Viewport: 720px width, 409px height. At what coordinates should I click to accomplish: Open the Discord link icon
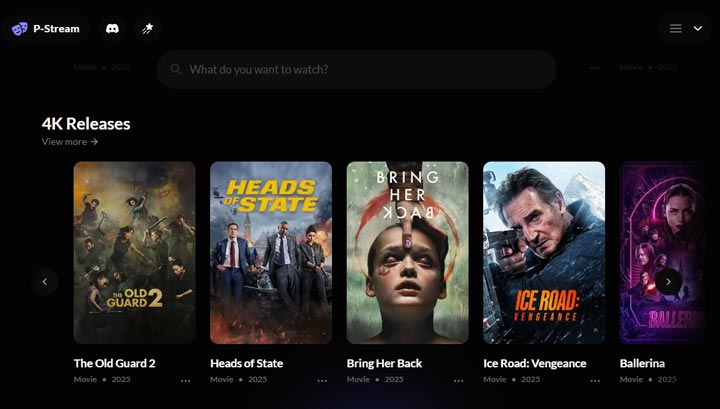(113, 28)
